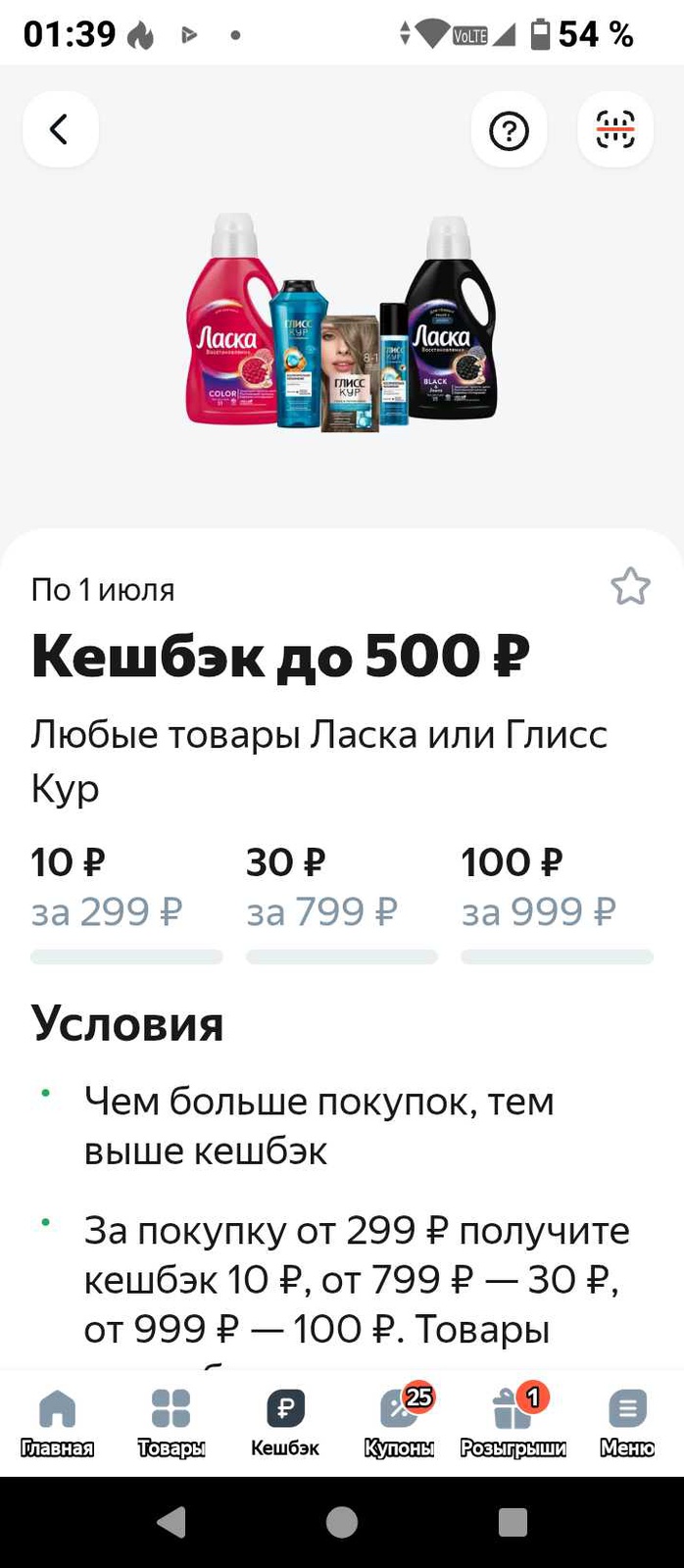Switch to the Главная tab
Image resolution: width=684 pixels, height=1568 pixels.
coord(57,1422)
